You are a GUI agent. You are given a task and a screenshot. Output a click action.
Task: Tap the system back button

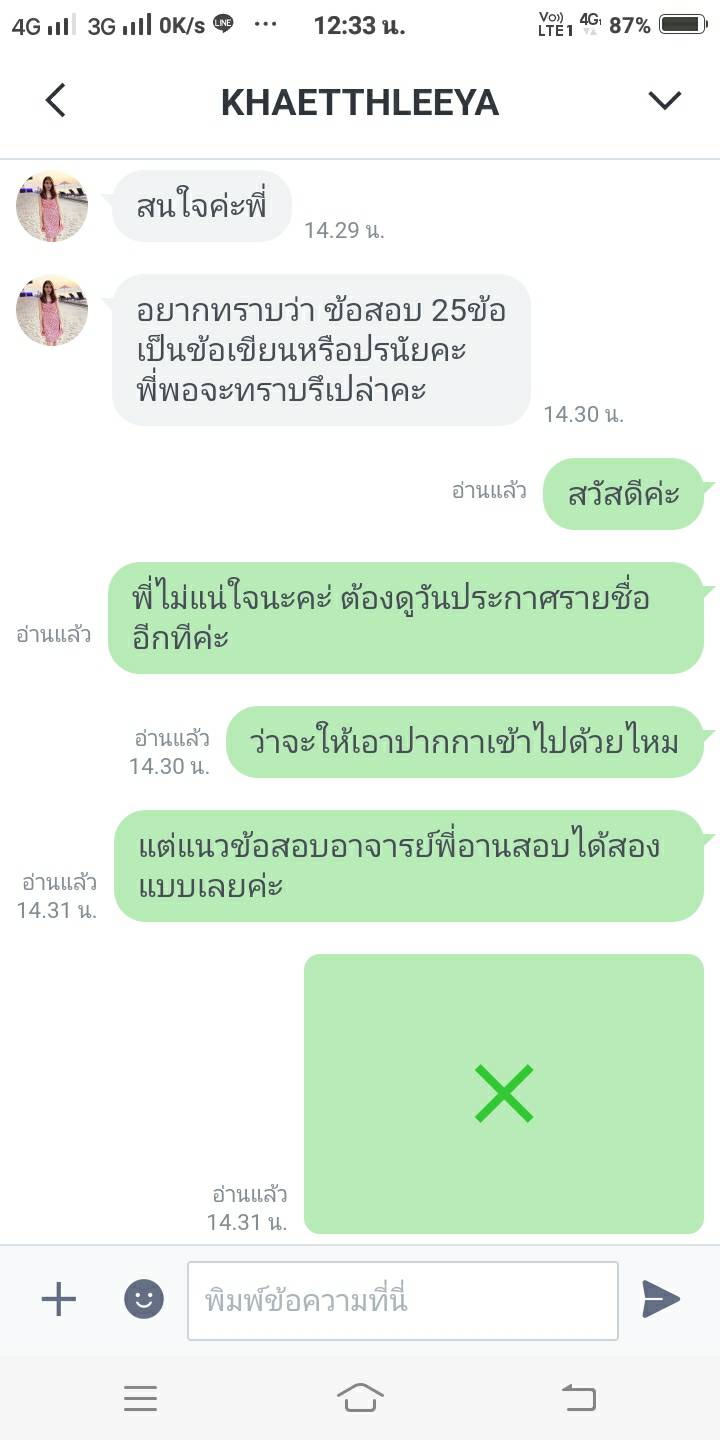[579, 1398]
